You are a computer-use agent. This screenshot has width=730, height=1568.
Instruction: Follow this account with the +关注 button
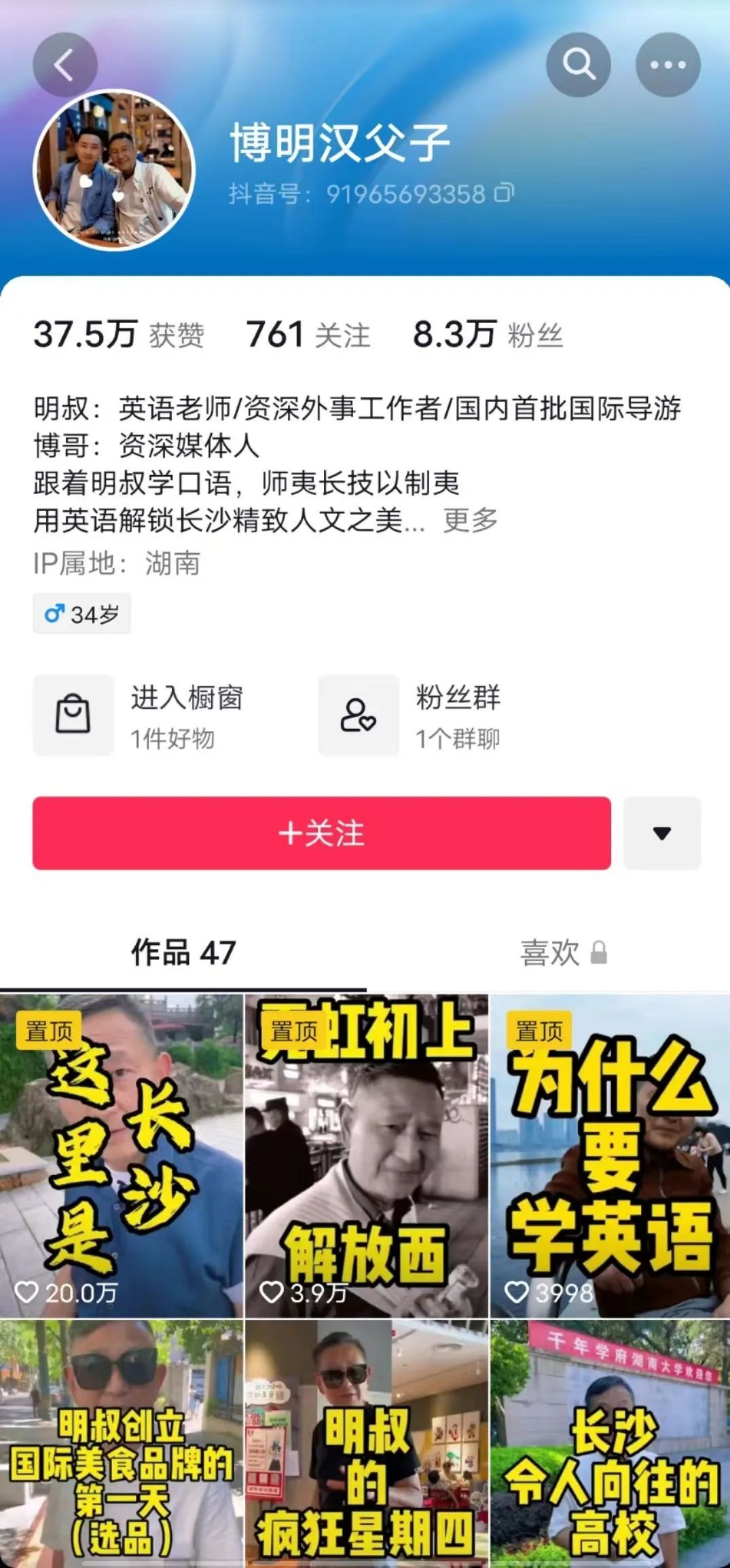point(321,833)
